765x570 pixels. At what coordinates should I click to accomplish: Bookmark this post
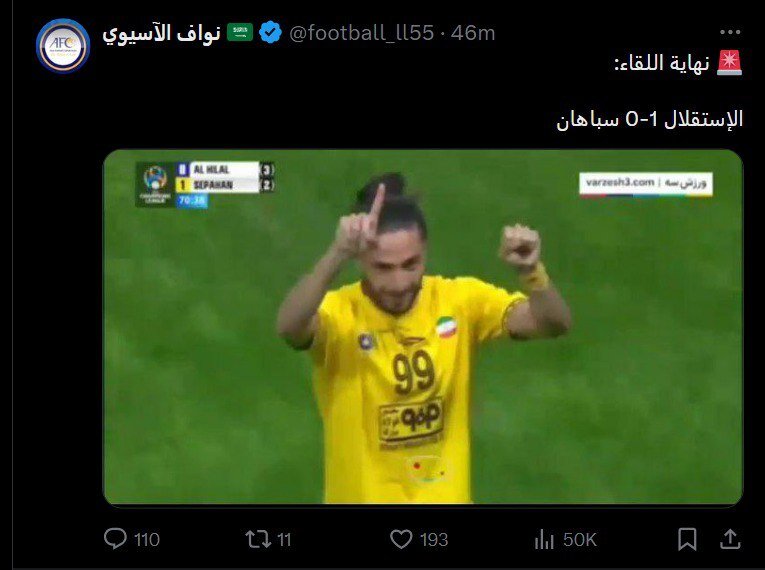tap(687, 539)
